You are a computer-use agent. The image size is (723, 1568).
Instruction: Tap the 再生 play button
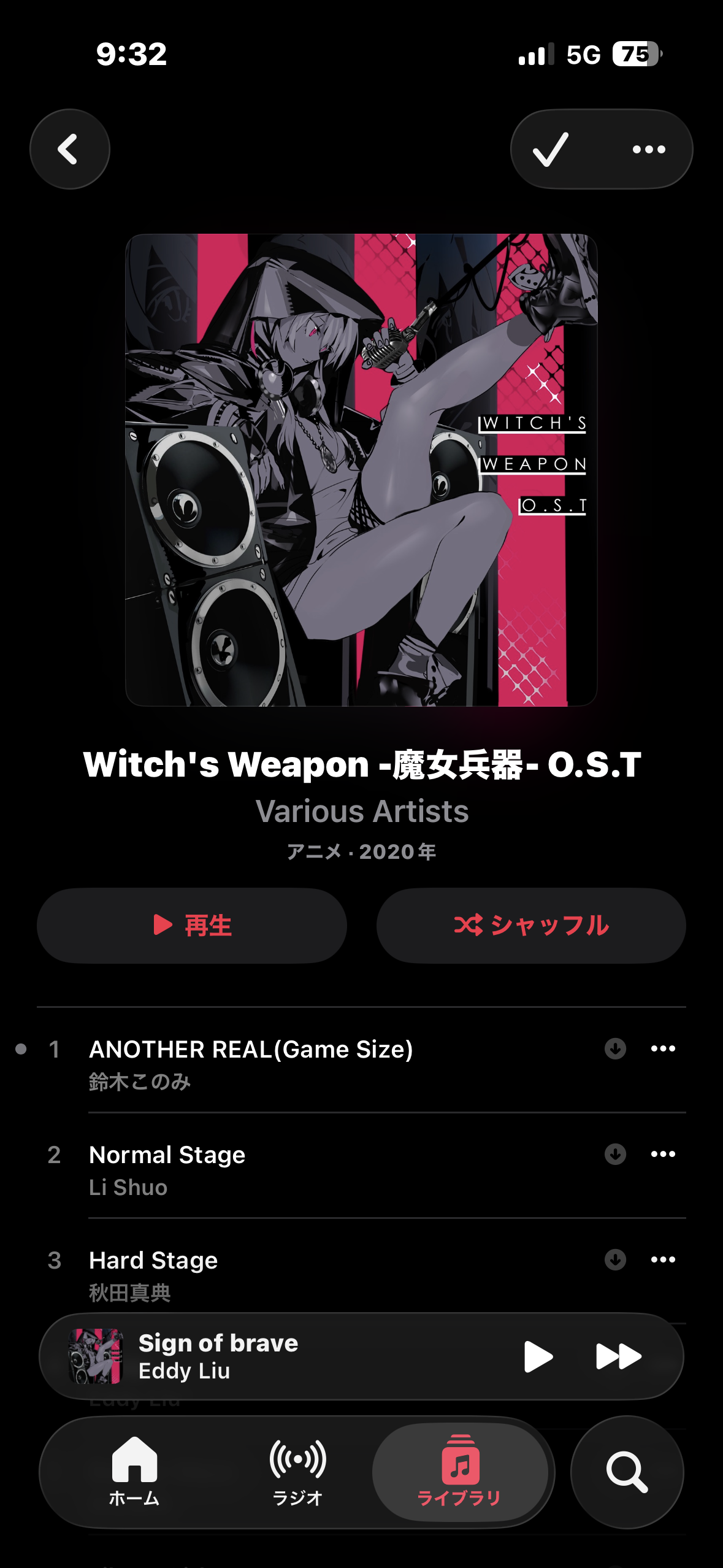point(192,925)
